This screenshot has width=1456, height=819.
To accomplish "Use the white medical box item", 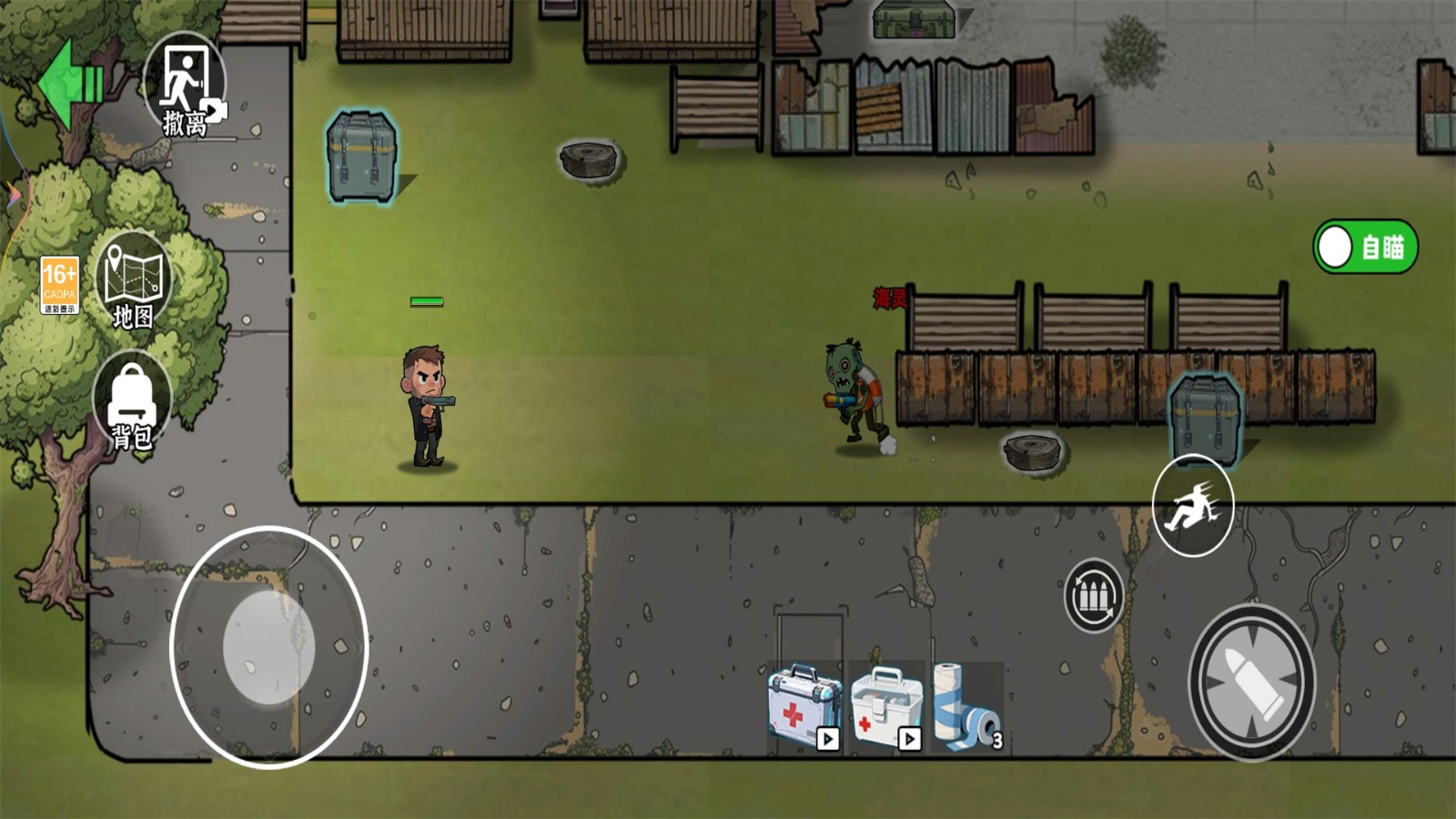I will pos(886,707).
